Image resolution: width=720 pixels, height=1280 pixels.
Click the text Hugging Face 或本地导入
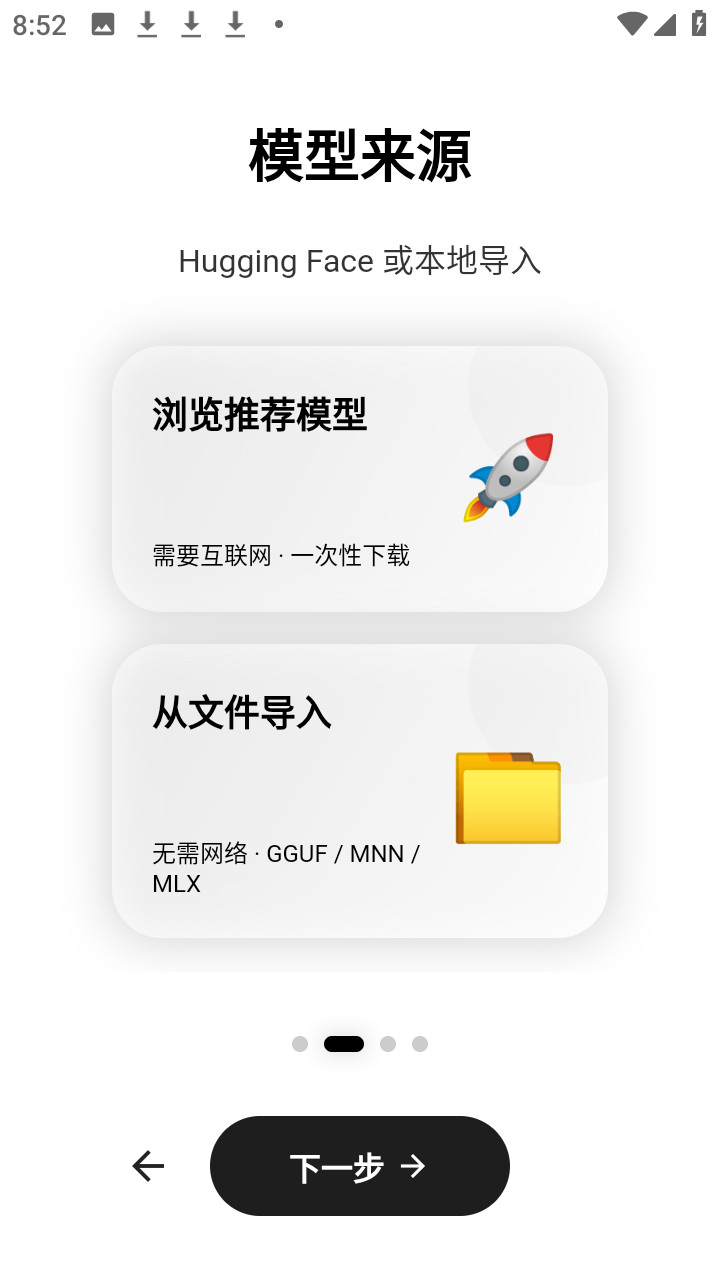360,261
